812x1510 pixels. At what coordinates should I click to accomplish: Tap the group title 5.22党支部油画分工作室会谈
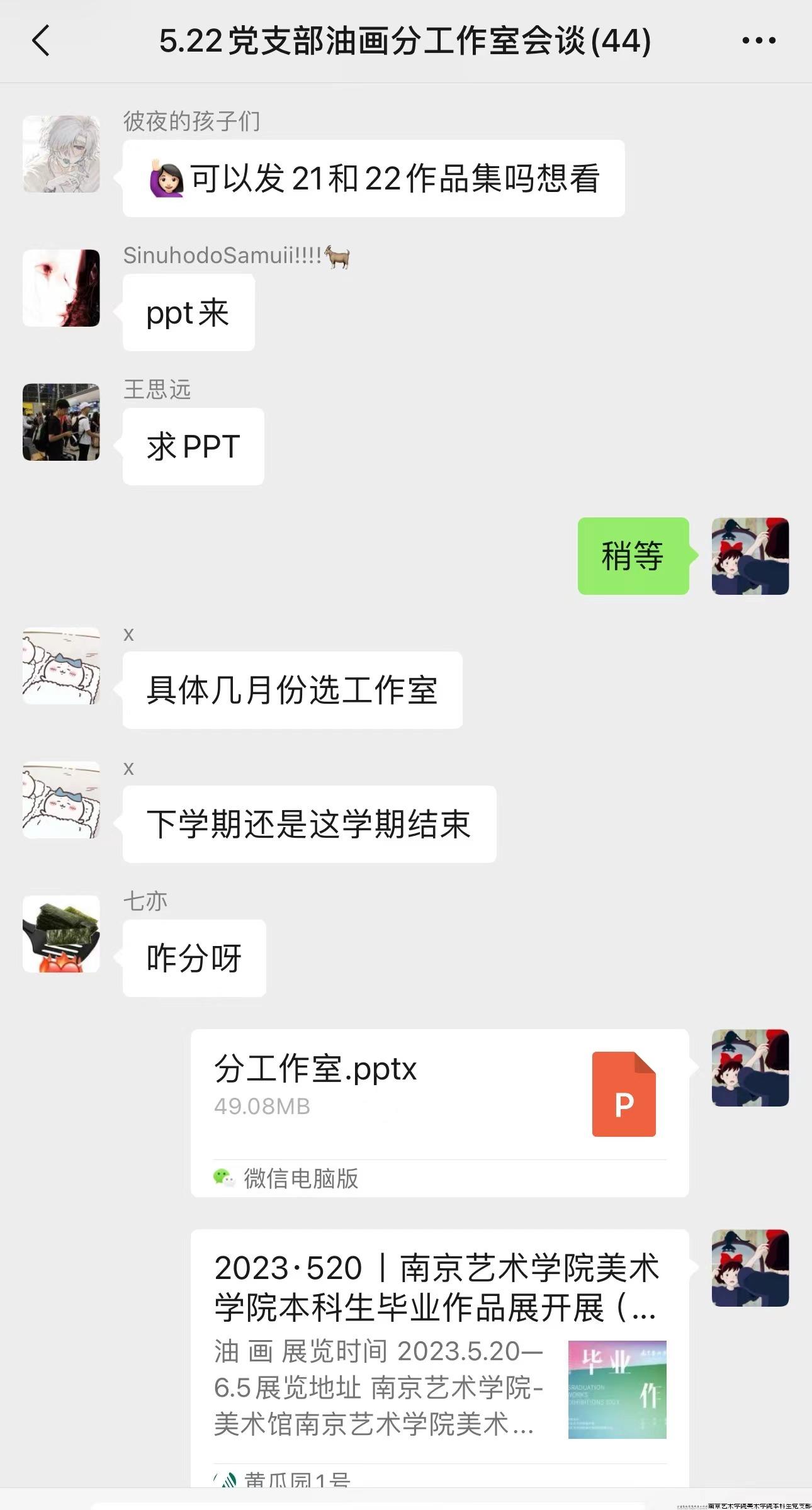coord(406,40)
